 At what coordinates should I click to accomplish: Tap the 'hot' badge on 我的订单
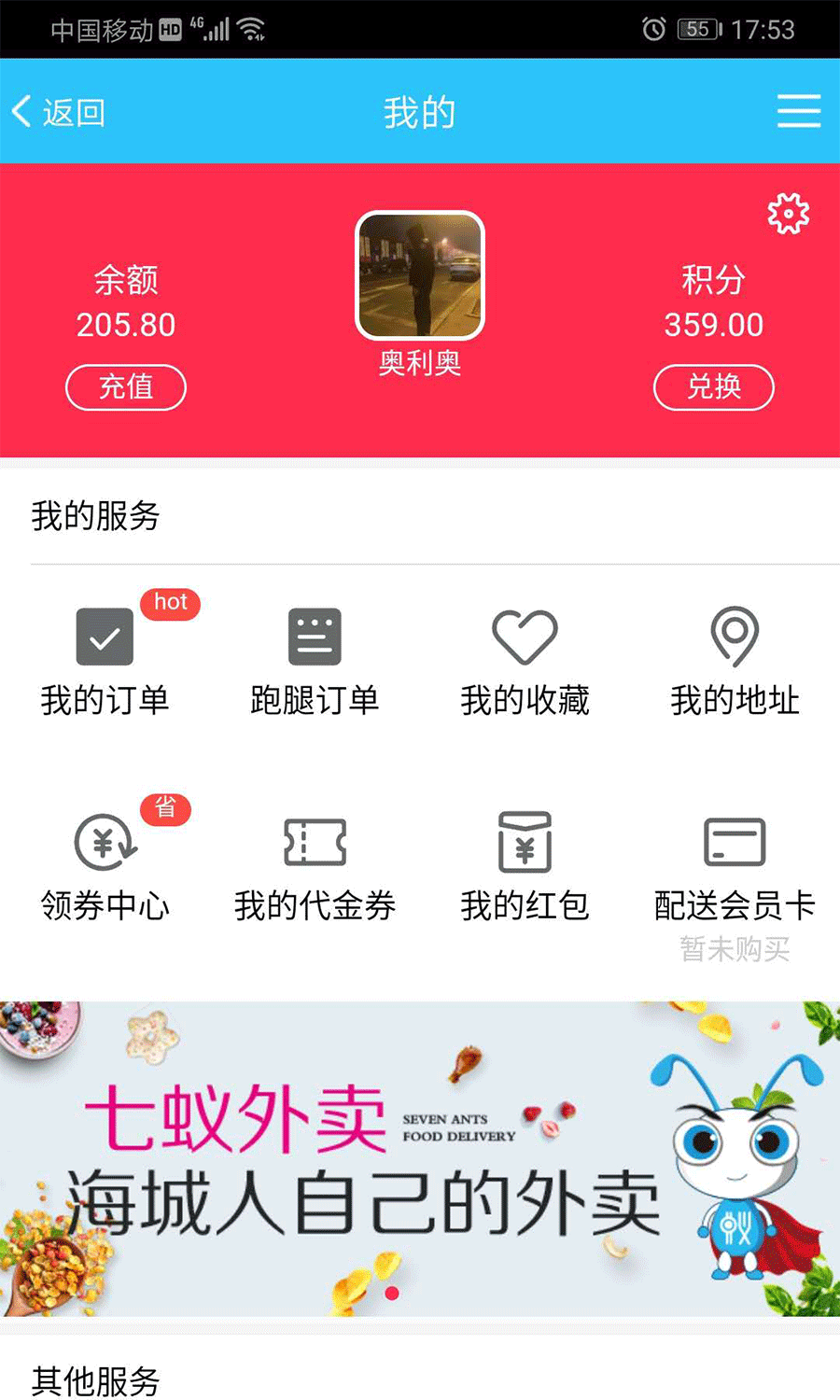pos(170,602)
